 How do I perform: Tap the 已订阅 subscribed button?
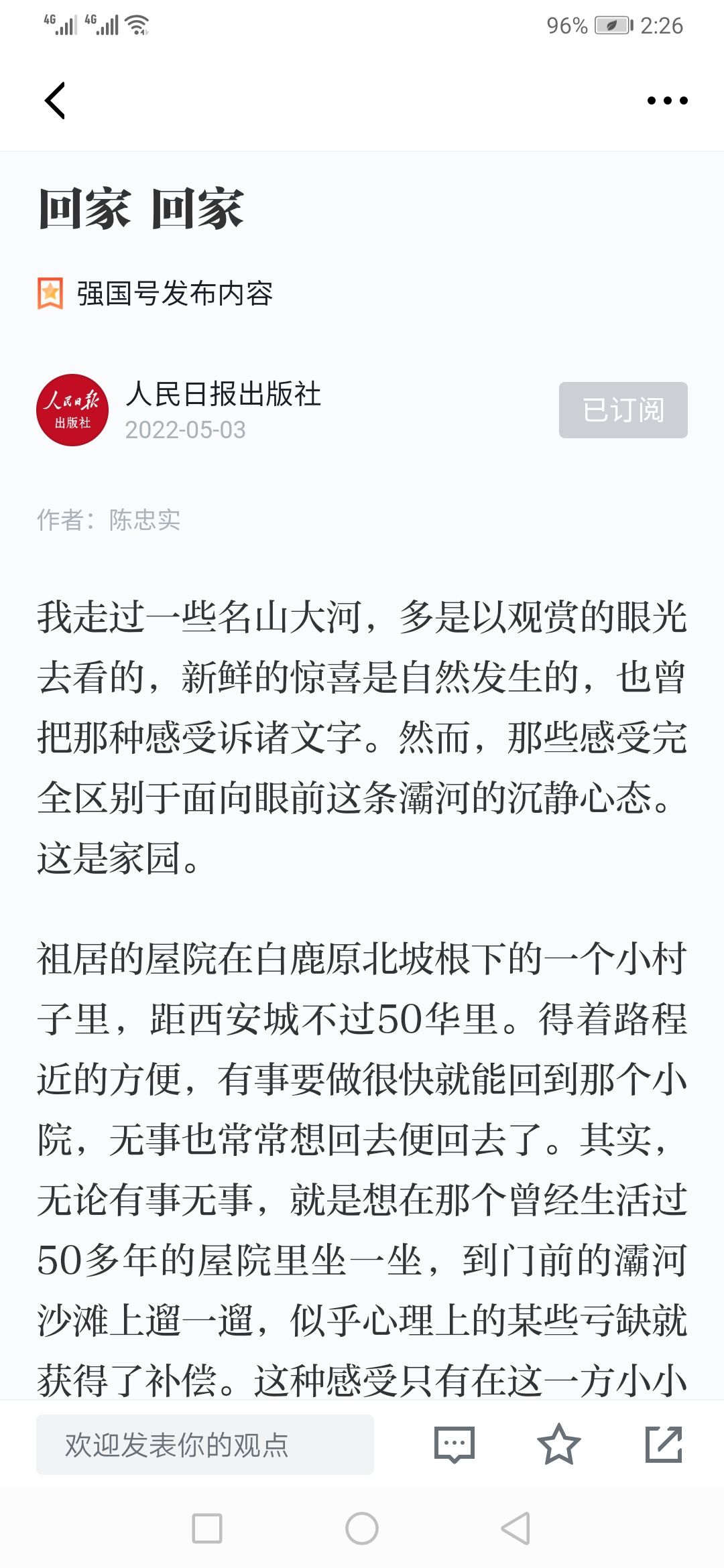[x=623, y=410]
